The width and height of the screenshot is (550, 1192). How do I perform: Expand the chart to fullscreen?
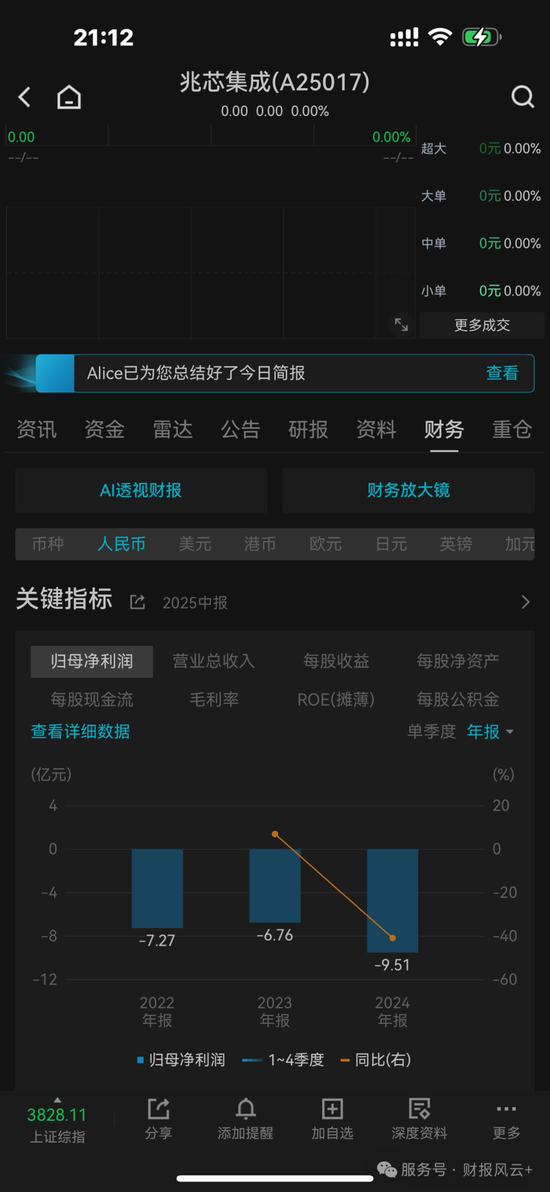401,325
